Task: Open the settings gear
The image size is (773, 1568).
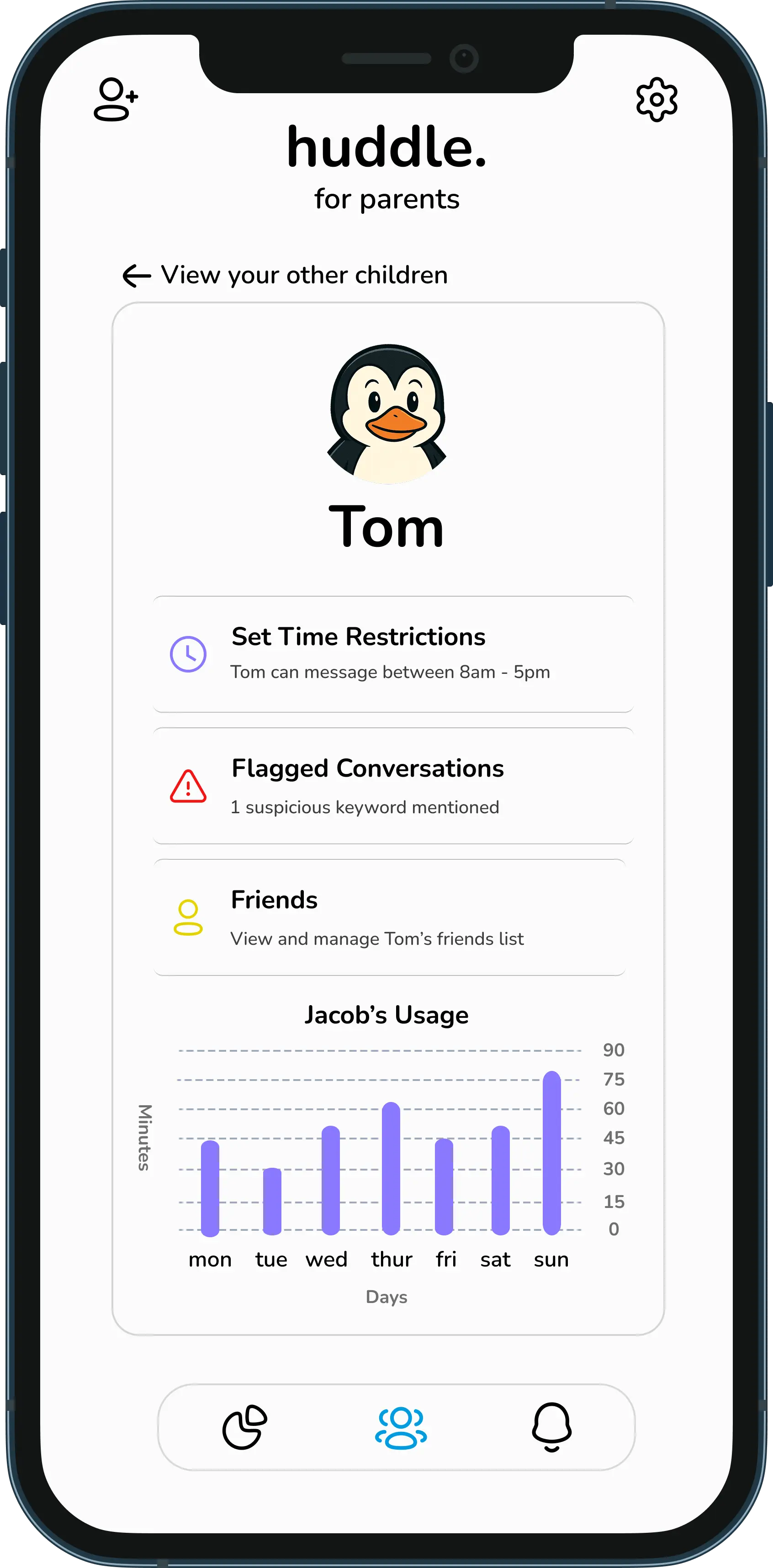Action: point(656,99)
